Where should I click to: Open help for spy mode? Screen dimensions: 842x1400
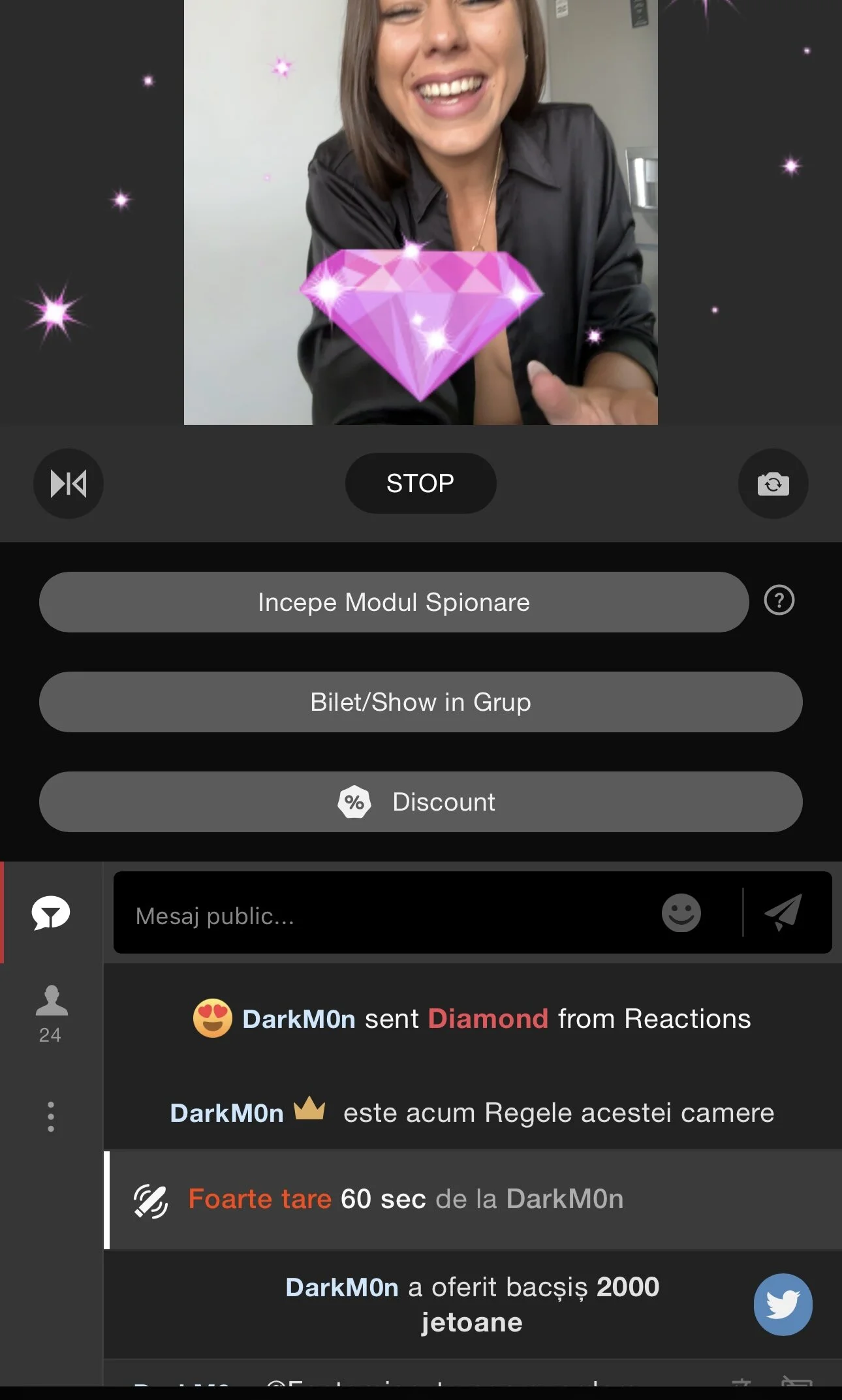(x=779, y=600)
